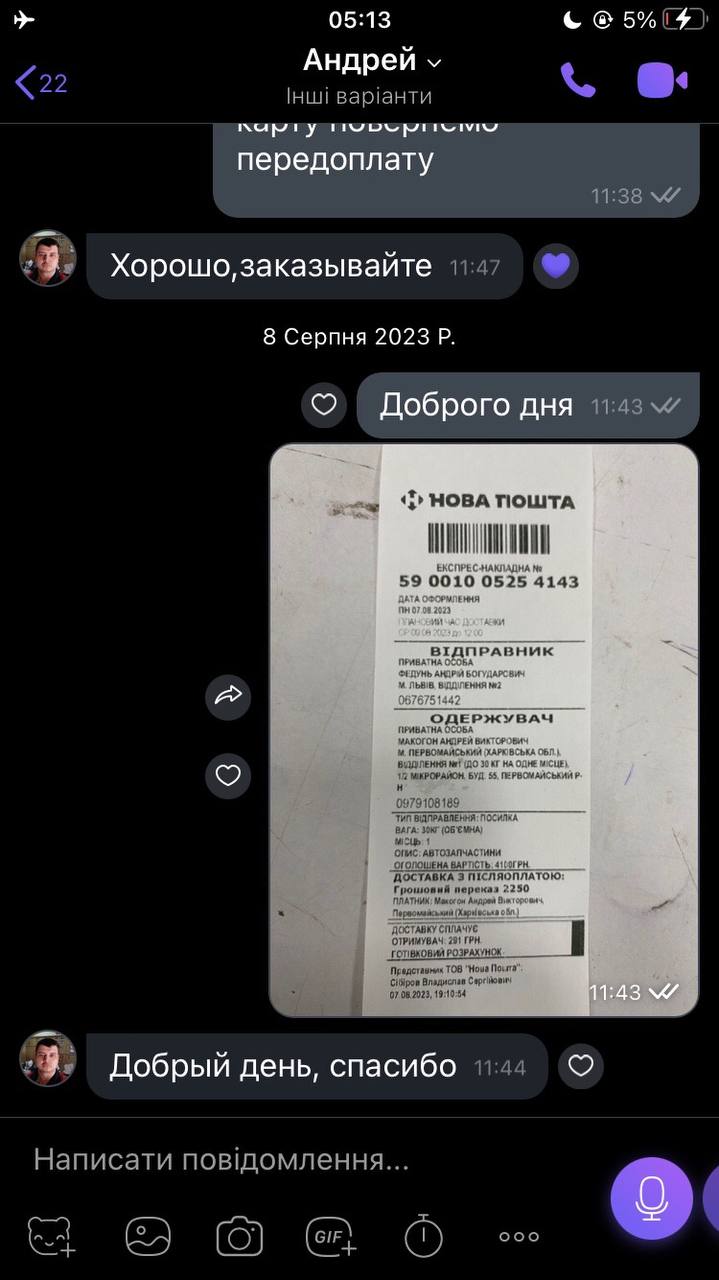
Task: Open more attachment options
Action: [x=518, y=1237]
